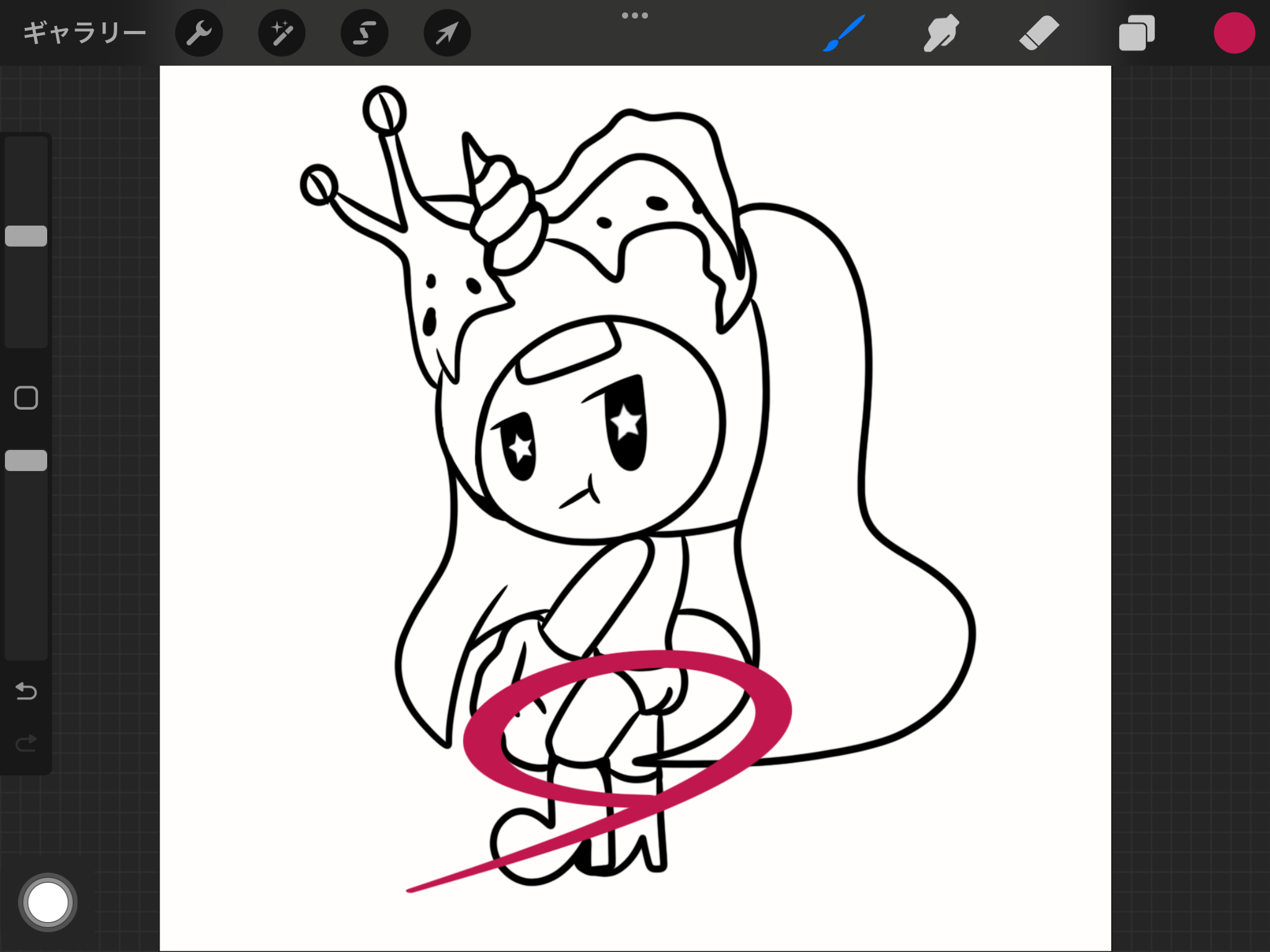Tap the brush size slider handle
Screen dimensions: 1270x952
pos(26,236)
